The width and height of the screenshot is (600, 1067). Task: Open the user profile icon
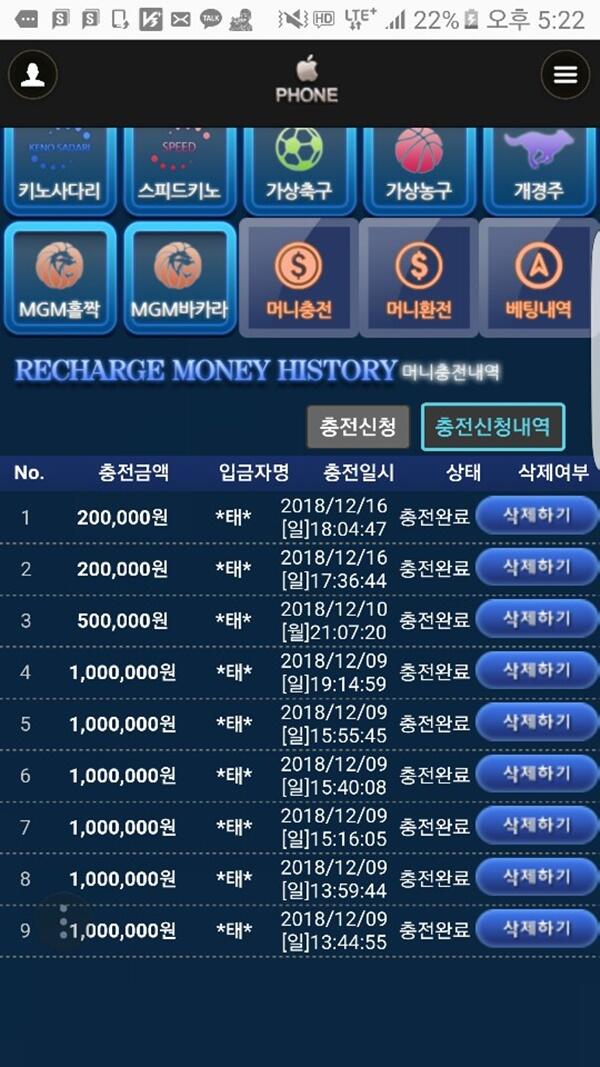[x=33, y=75]
